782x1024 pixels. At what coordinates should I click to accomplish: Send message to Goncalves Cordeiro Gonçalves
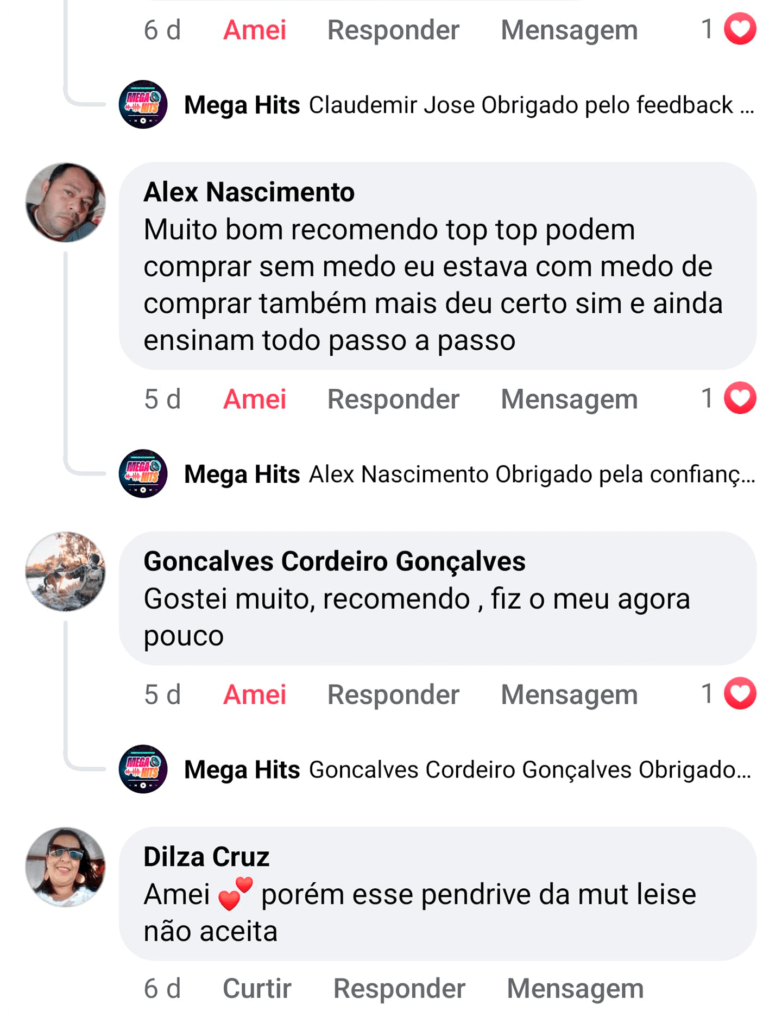(568, 694)
